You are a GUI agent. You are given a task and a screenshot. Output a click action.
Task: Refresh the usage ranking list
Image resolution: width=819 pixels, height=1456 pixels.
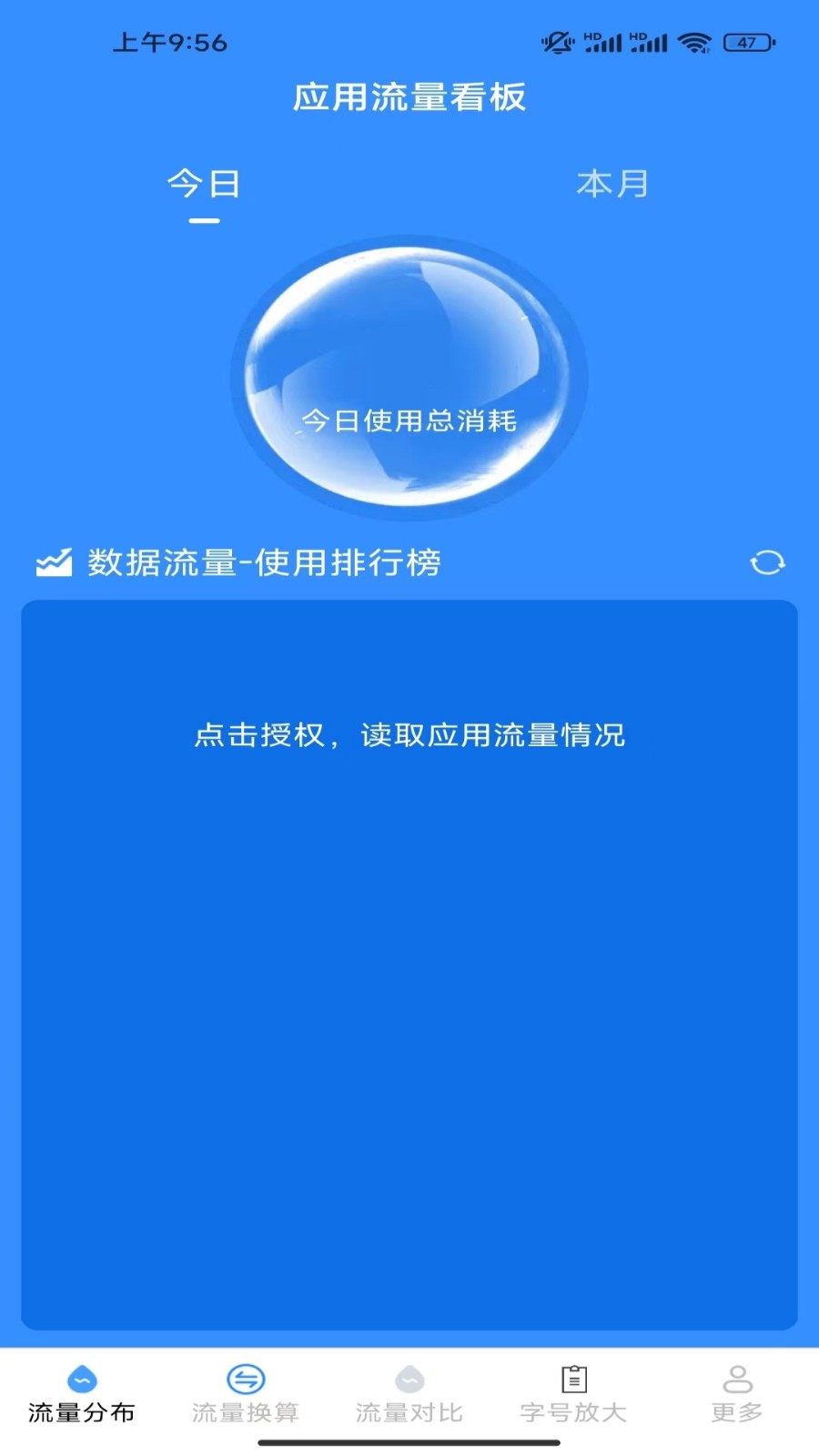[769, 563]
